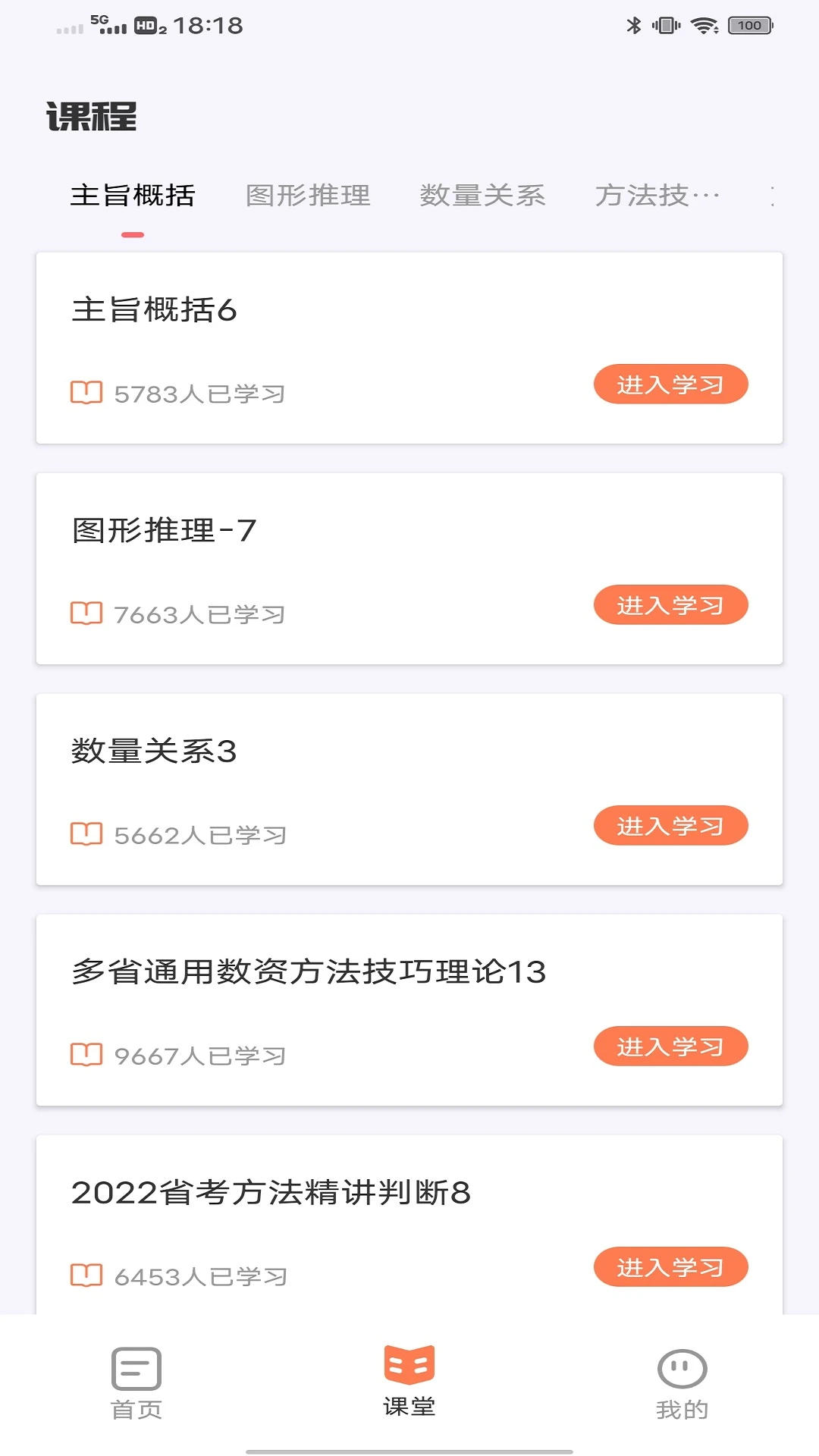Tap 进入学习 for 多省通用数资方法技巧理论13
This screenshot has width=819, height=1456.
(x=670, y=1046)
